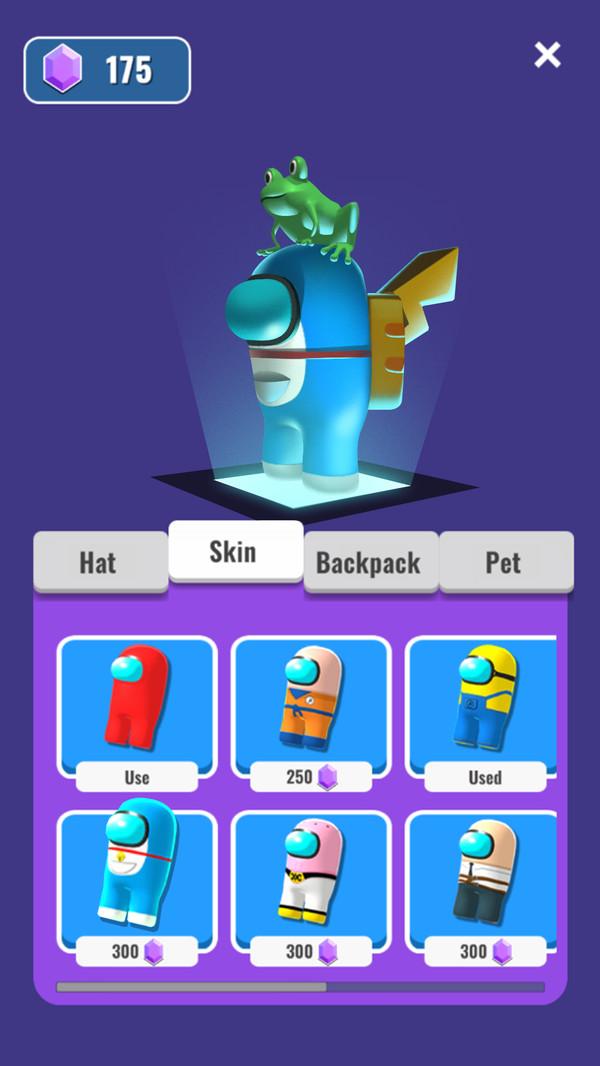Switch to the Hat tab
Image resolution: width=600 pixels, height=1066 pixels.
[100, 561]
